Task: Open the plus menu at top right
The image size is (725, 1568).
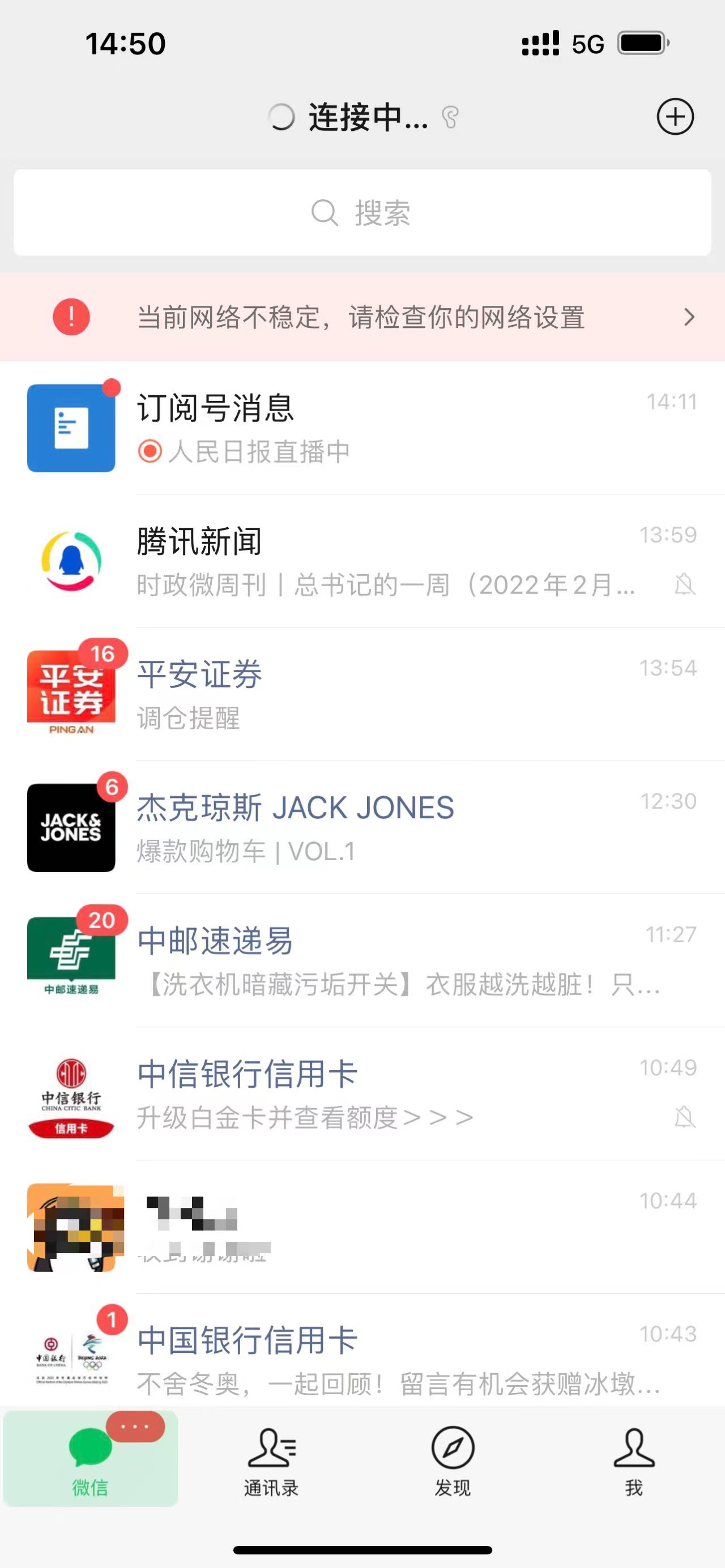Action: click(x=675, y=116)
